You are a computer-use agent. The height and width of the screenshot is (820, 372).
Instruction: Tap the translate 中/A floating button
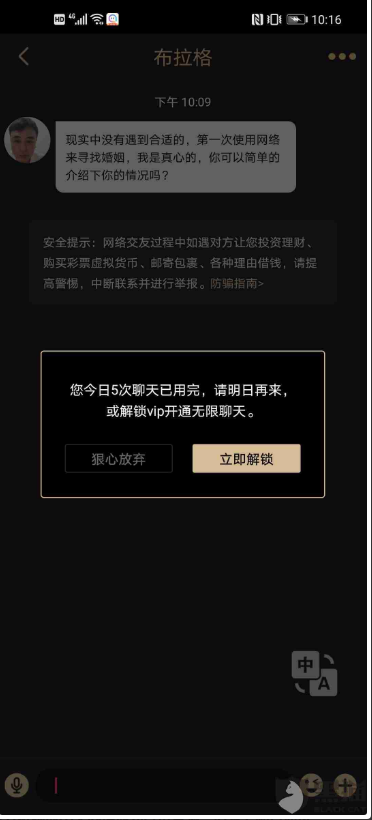314,673
